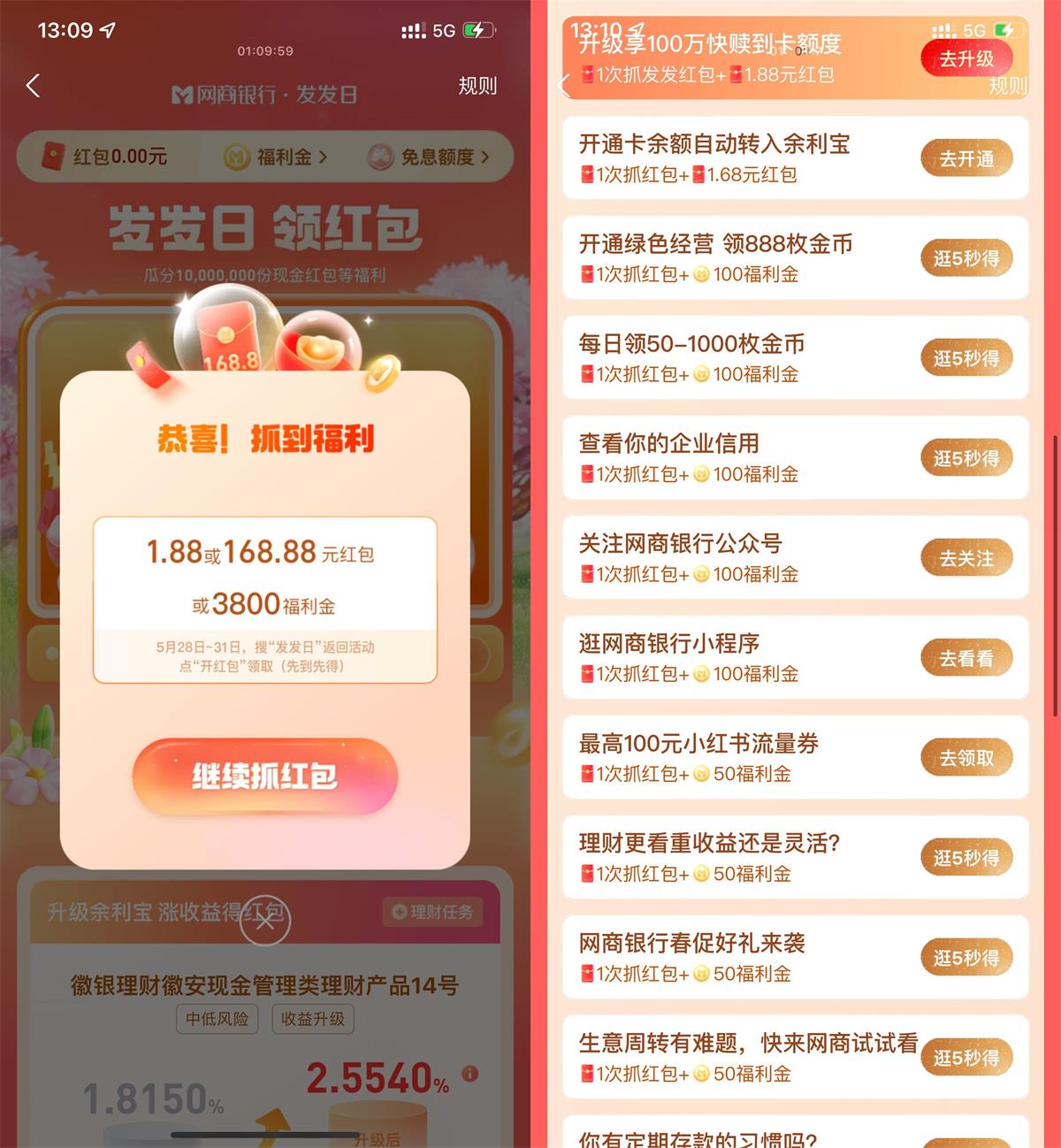This screenshot has width=1061, height=1148.
Task: Open 理财任务 tag on 余利宝 card
Action: (x=432, y=912)
